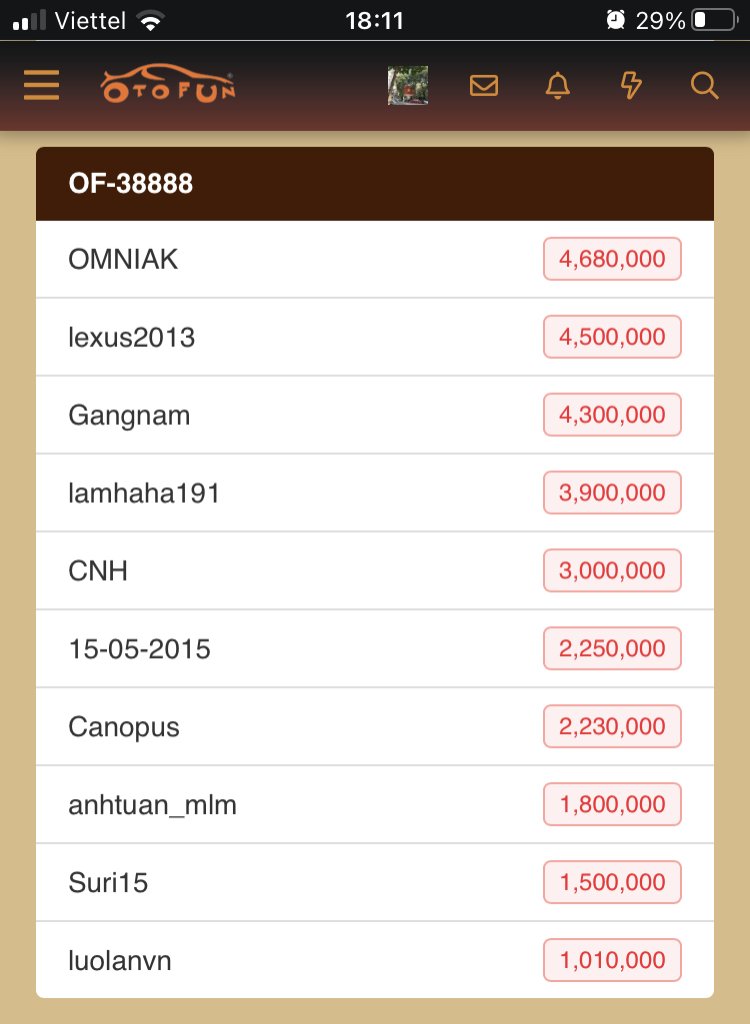Screen dimensions: 750x1024
Task: Open the hamburger navigation menu
Action: (41, 86)
